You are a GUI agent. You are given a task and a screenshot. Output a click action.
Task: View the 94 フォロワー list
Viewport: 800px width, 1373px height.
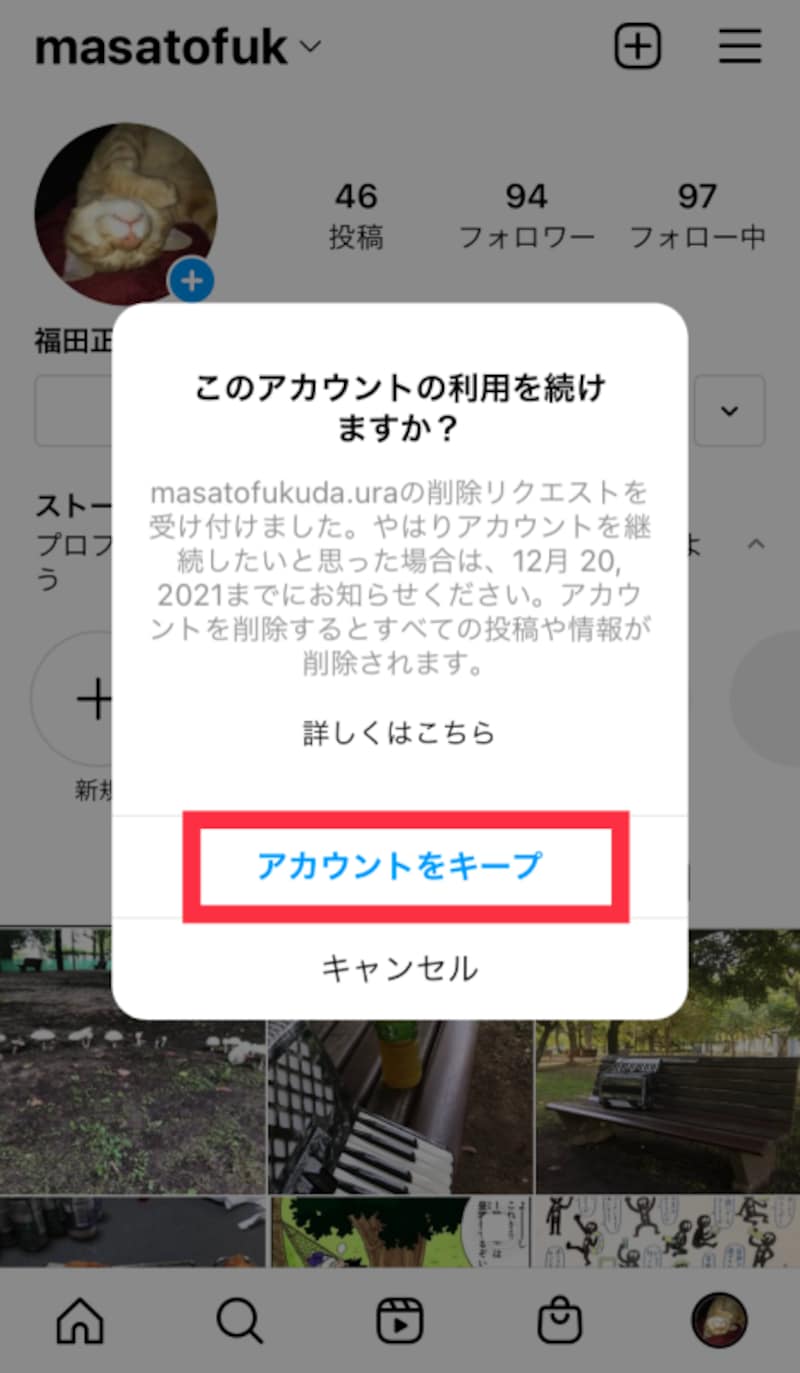pos(526,215)
